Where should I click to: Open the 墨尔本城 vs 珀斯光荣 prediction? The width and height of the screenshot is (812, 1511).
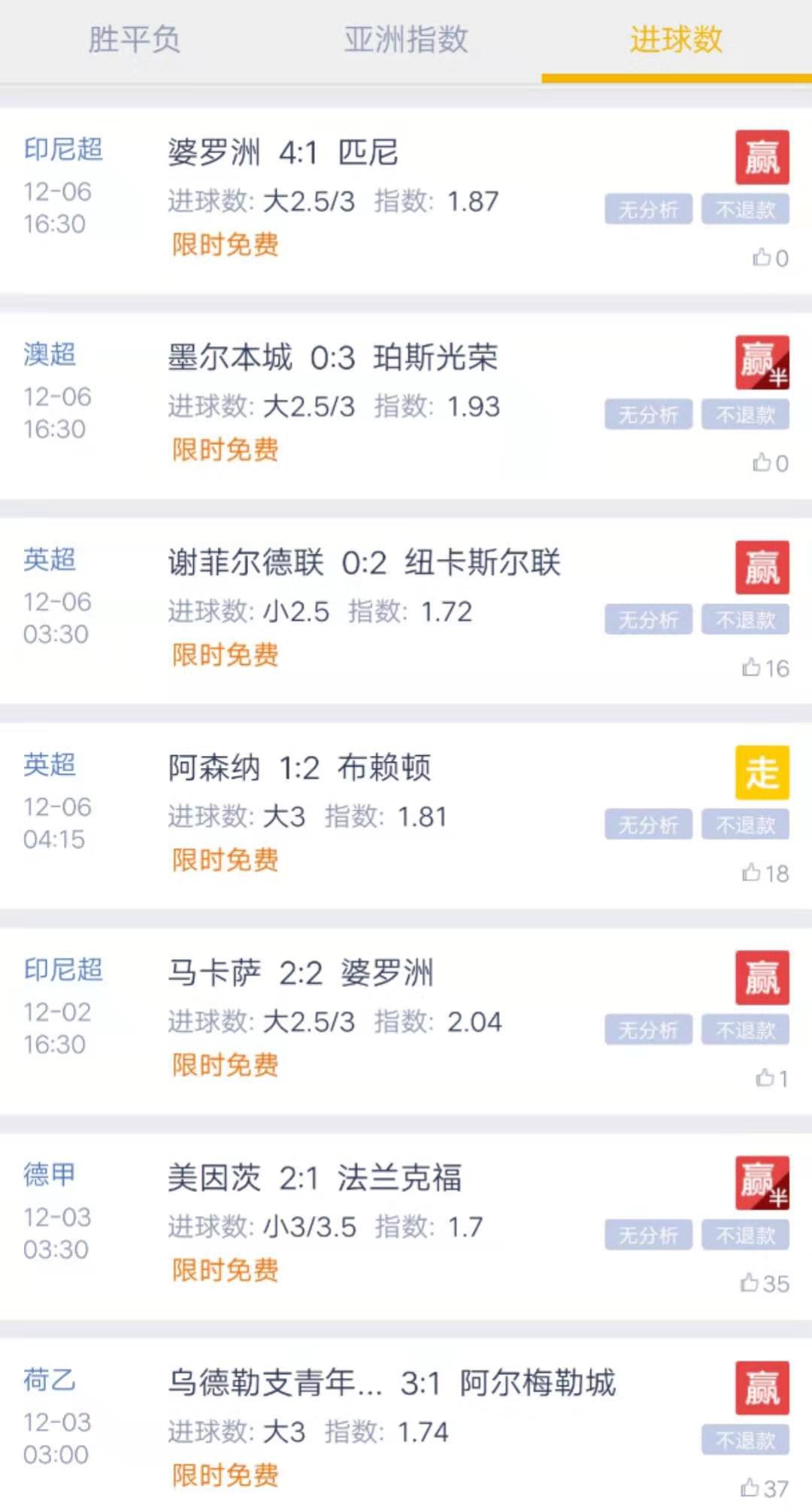(x=332, y=358)
